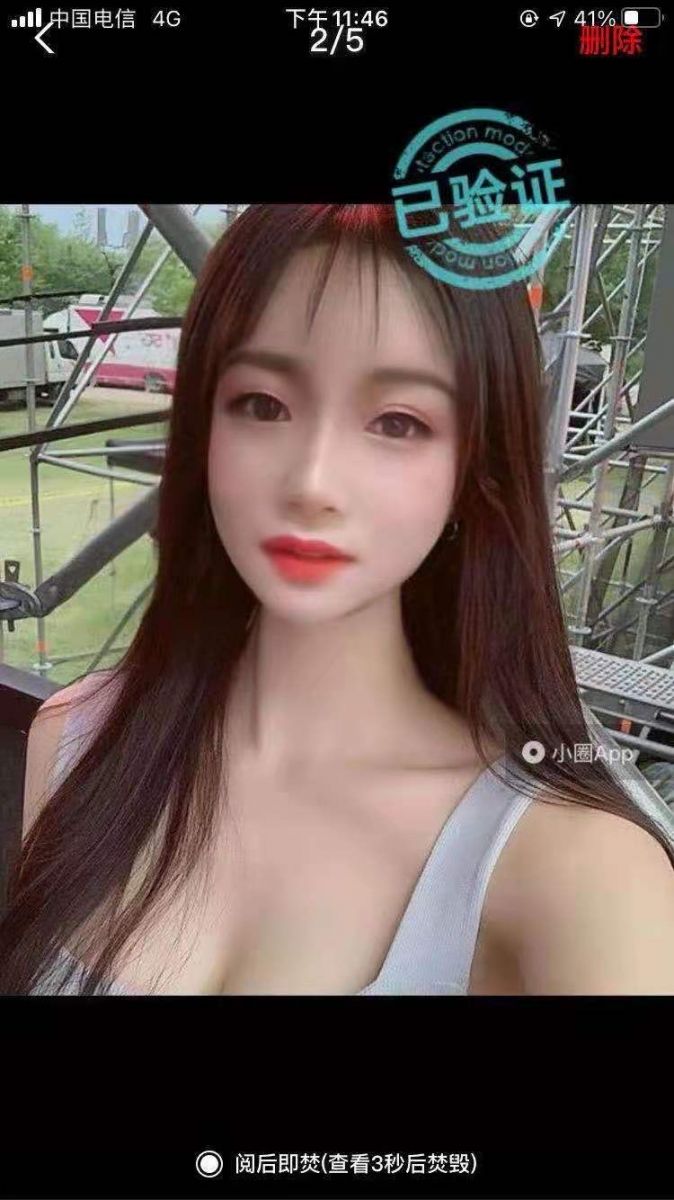Tap the red 删除 delete button
Viewport: 674px width, 1200px height.
click(610, 42)
